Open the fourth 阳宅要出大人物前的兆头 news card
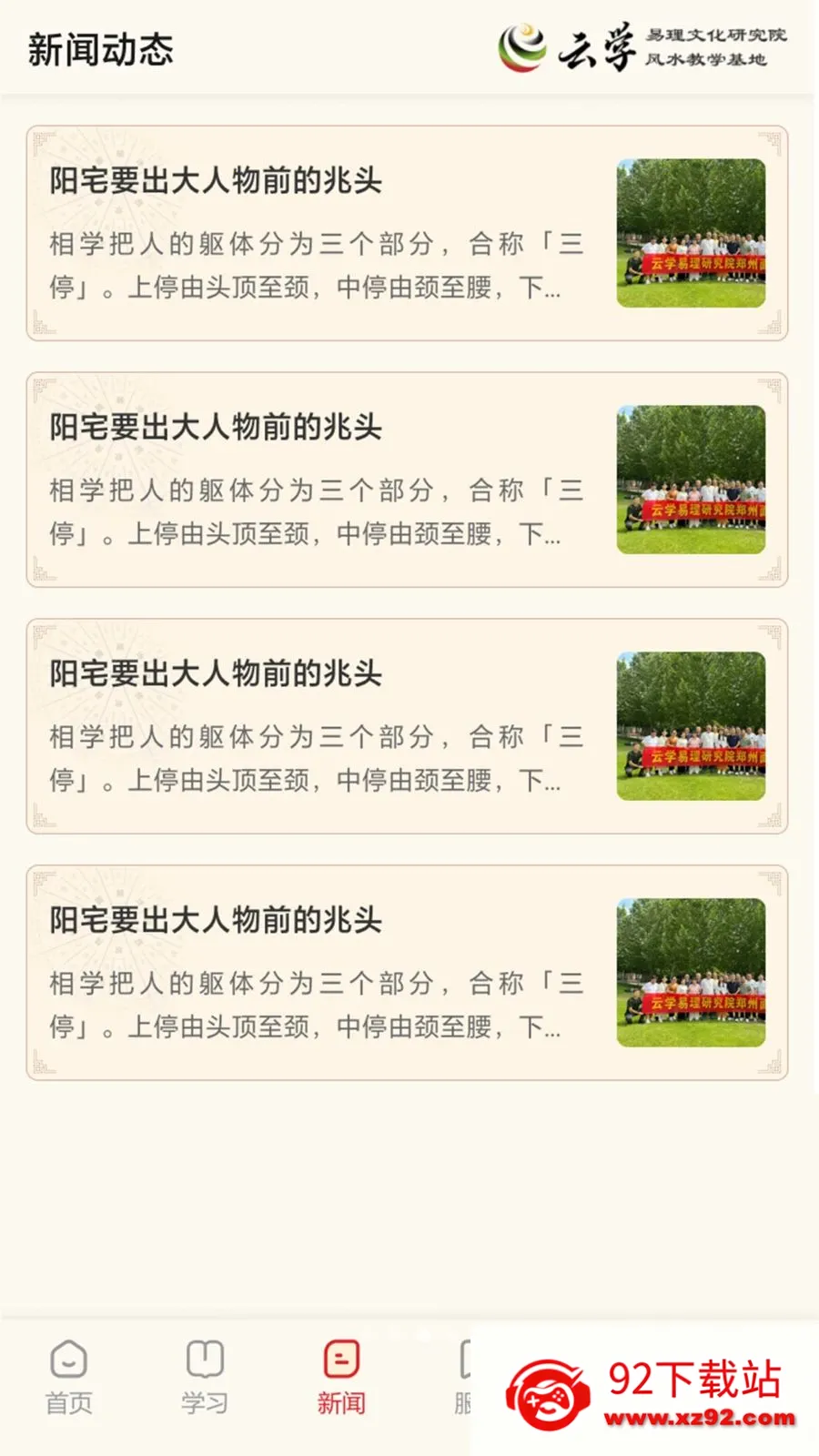Viewport: 819px width, 1456px height. [407, 973]
